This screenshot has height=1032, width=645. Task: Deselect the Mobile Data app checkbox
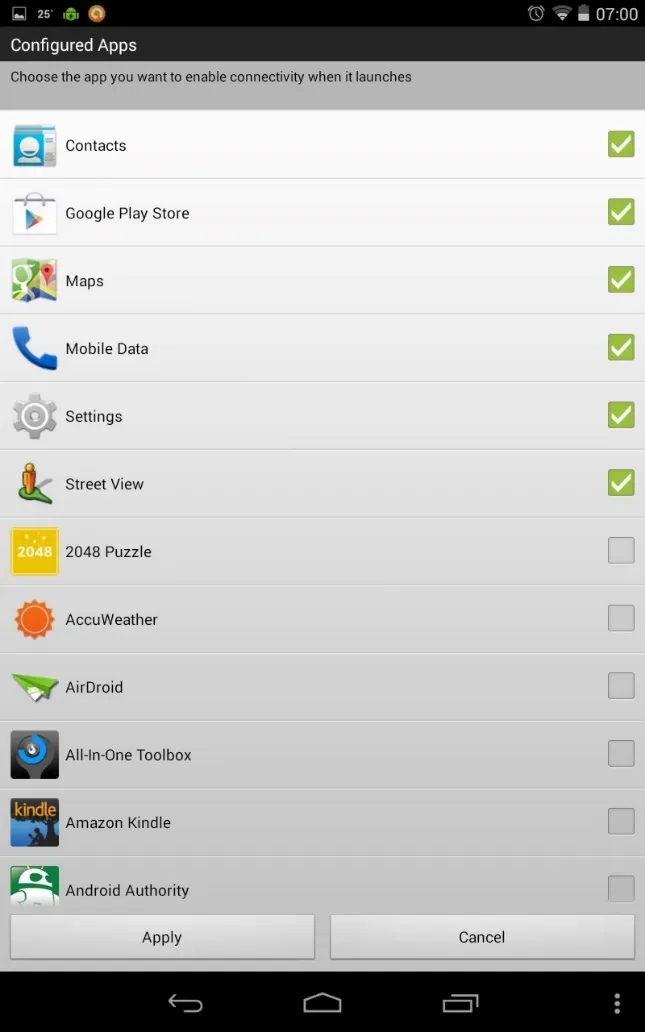click(621, 348)
